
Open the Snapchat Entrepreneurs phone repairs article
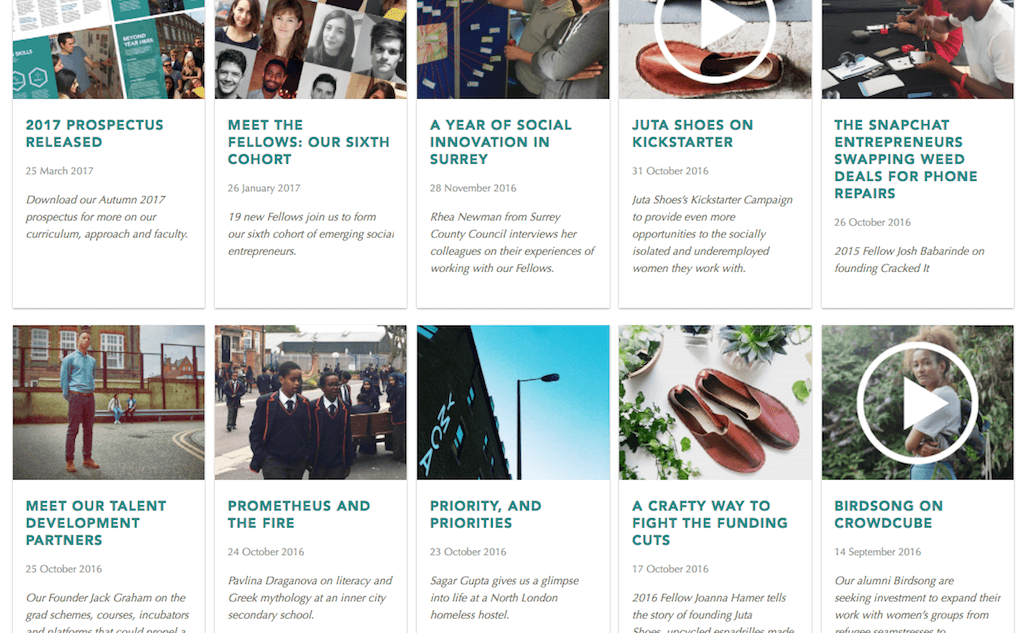coord(906,159)
